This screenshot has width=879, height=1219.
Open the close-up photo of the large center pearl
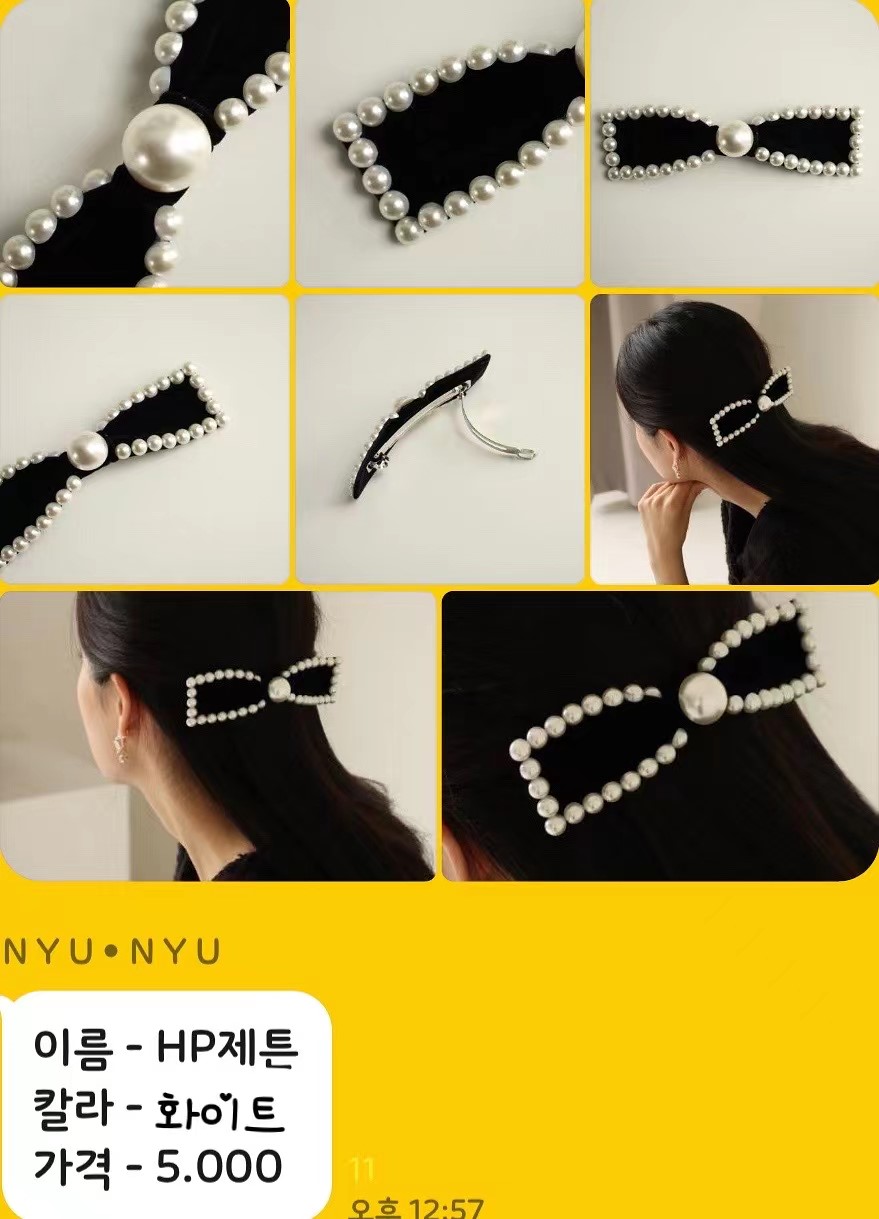pos(144,143)
